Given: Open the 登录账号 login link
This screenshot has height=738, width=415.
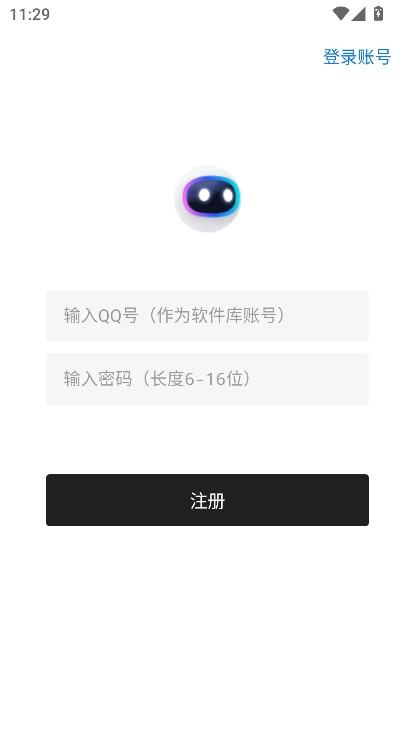Looking at the screenshot, I should (x=357, y=57).
